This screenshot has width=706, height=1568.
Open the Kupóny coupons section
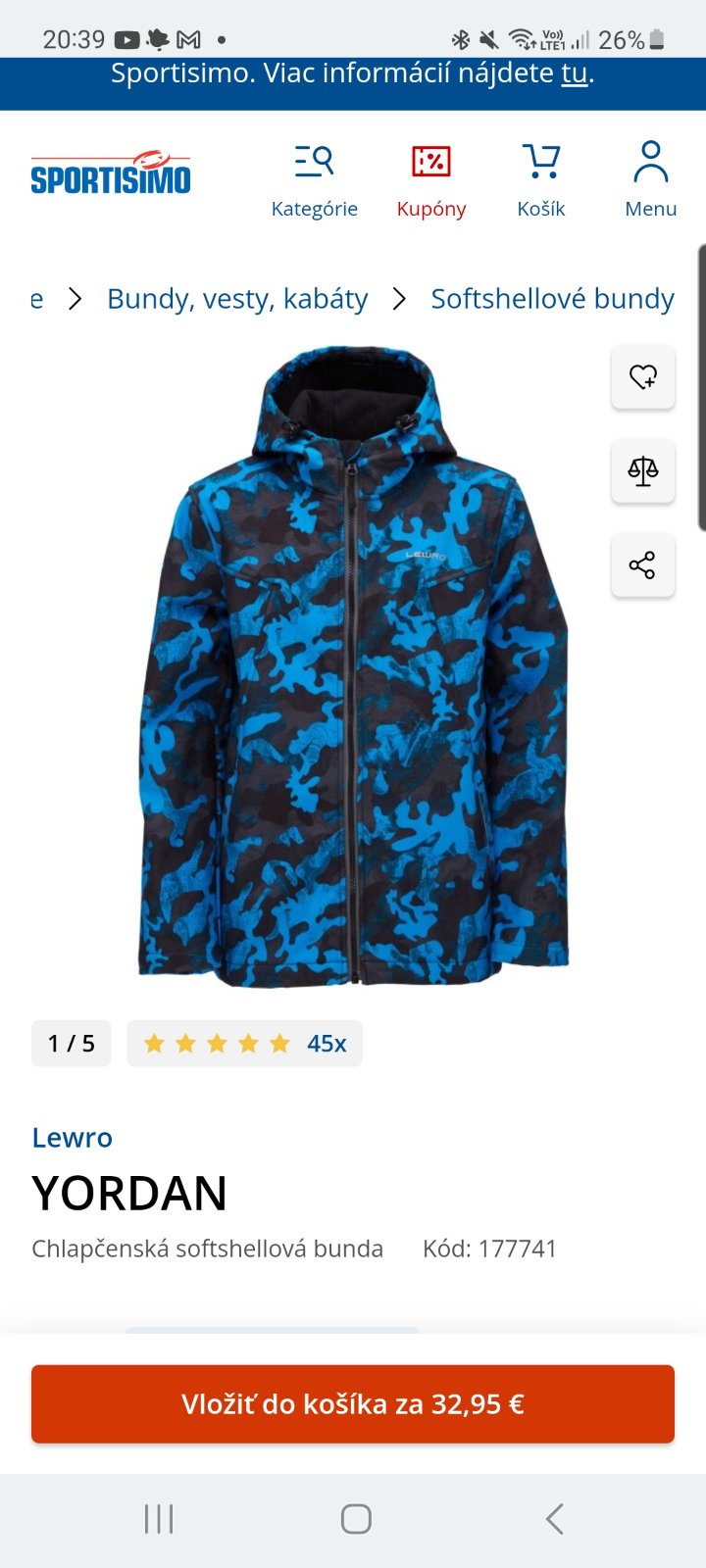(430, 180)
